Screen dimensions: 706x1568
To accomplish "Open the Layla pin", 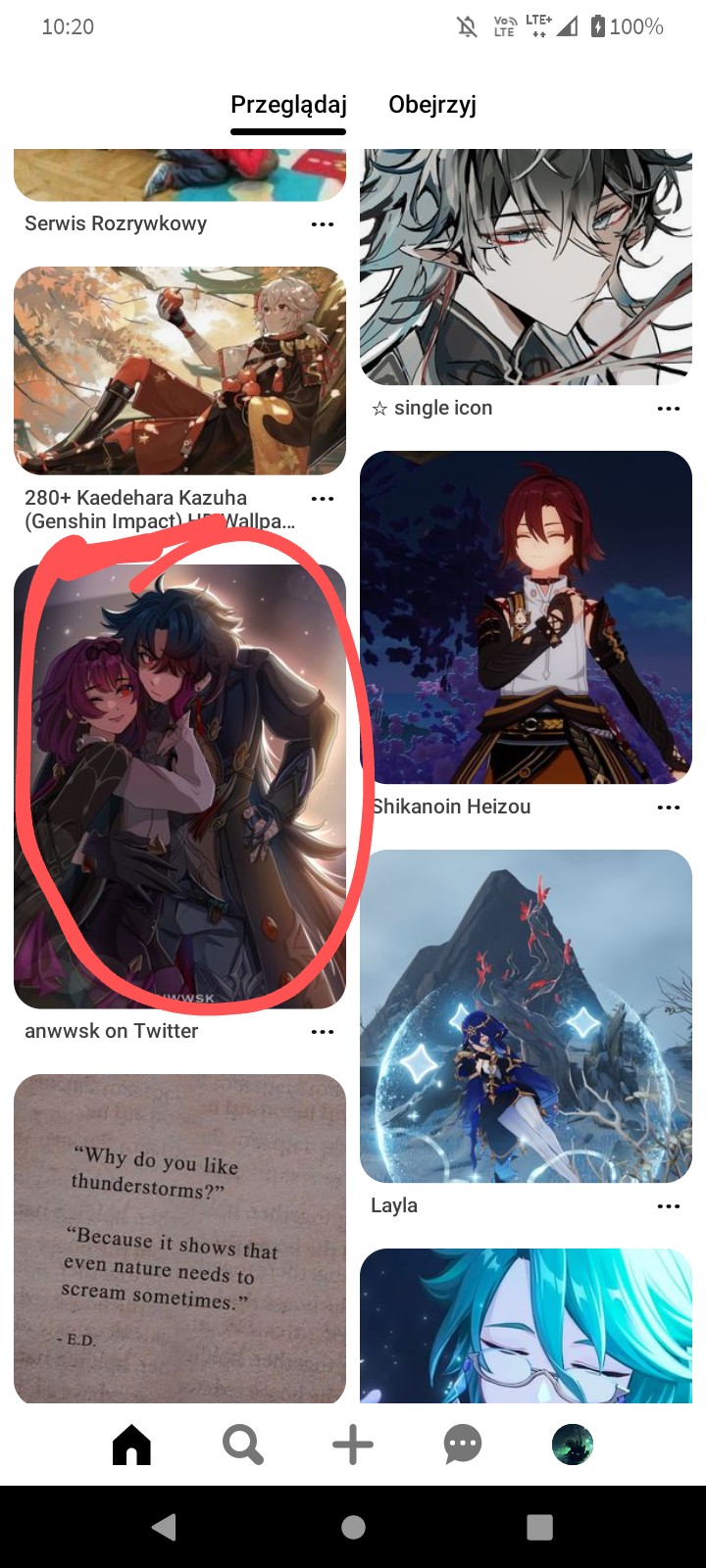I will click(526, 1016).
